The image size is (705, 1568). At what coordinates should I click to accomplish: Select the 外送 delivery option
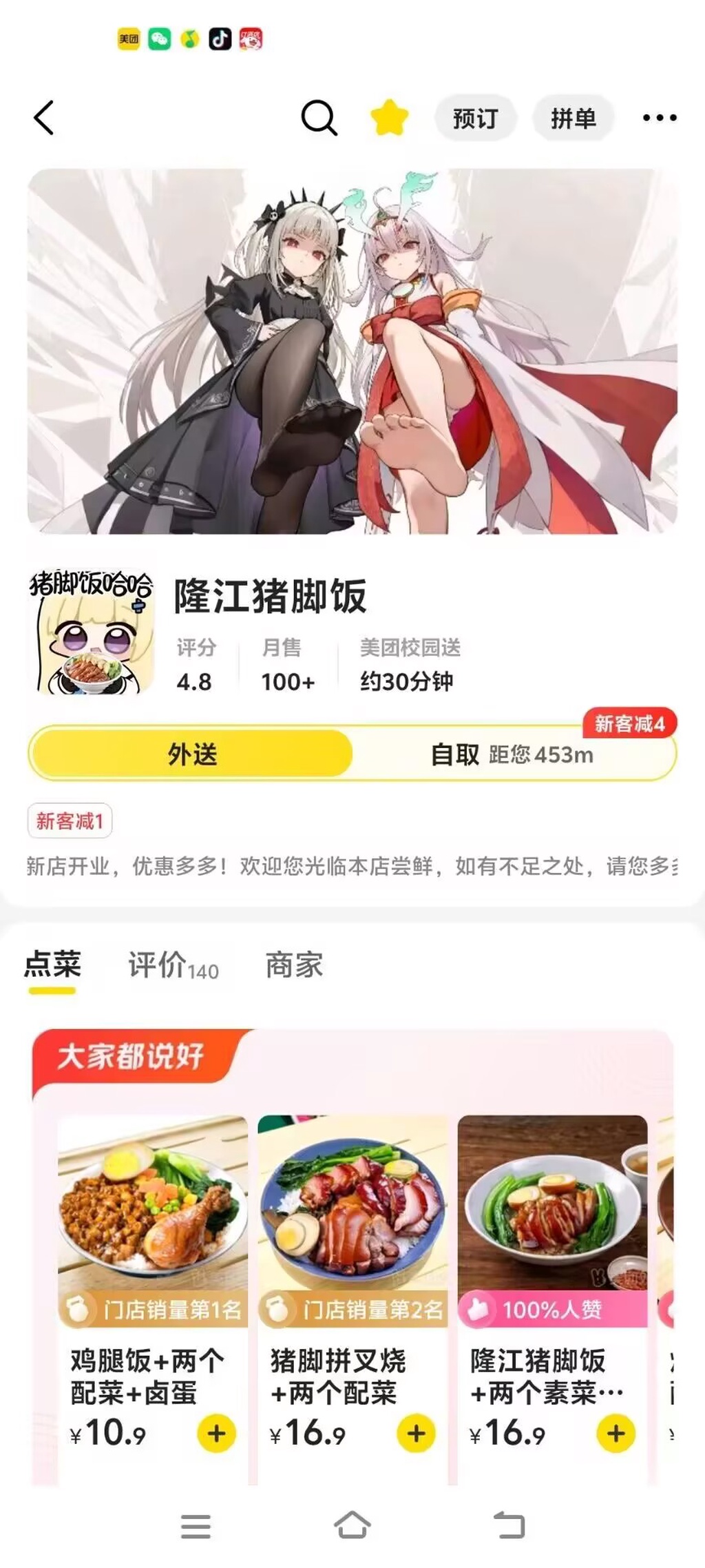pyautogui.click(x=192, y=754)
